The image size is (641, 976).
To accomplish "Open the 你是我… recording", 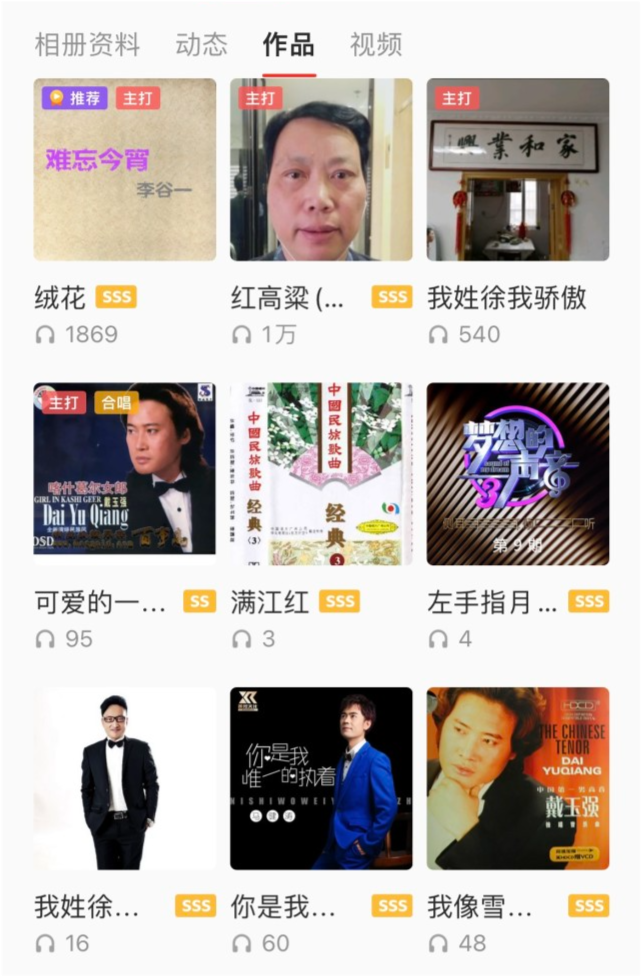I will 321,778.
